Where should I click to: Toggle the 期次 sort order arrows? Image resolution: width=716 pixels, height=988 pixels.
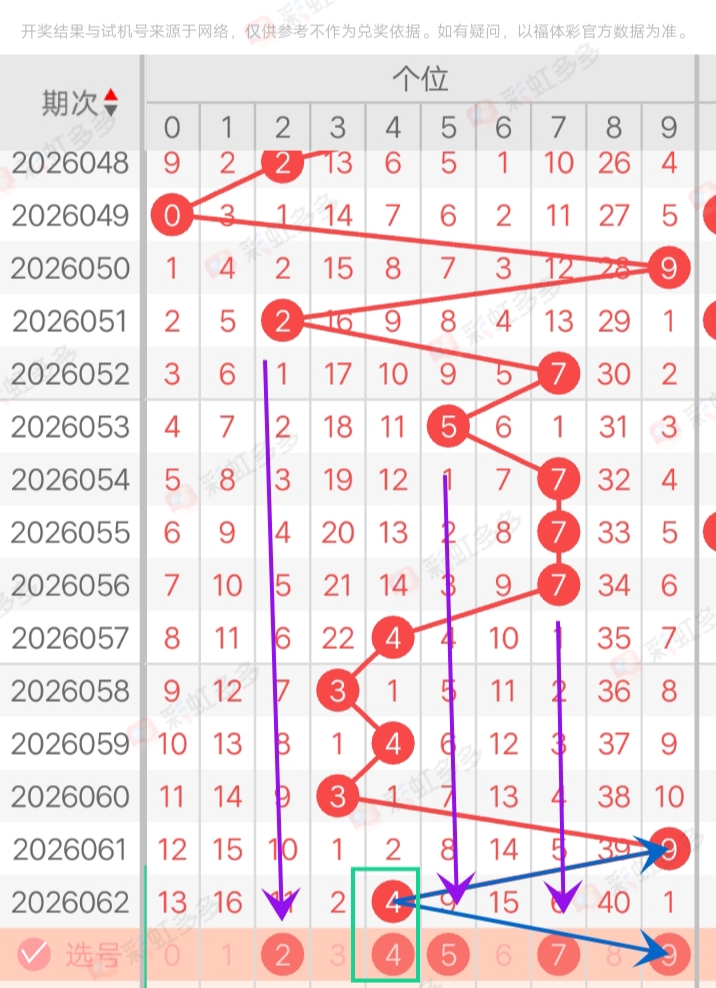tap(110, 101)
